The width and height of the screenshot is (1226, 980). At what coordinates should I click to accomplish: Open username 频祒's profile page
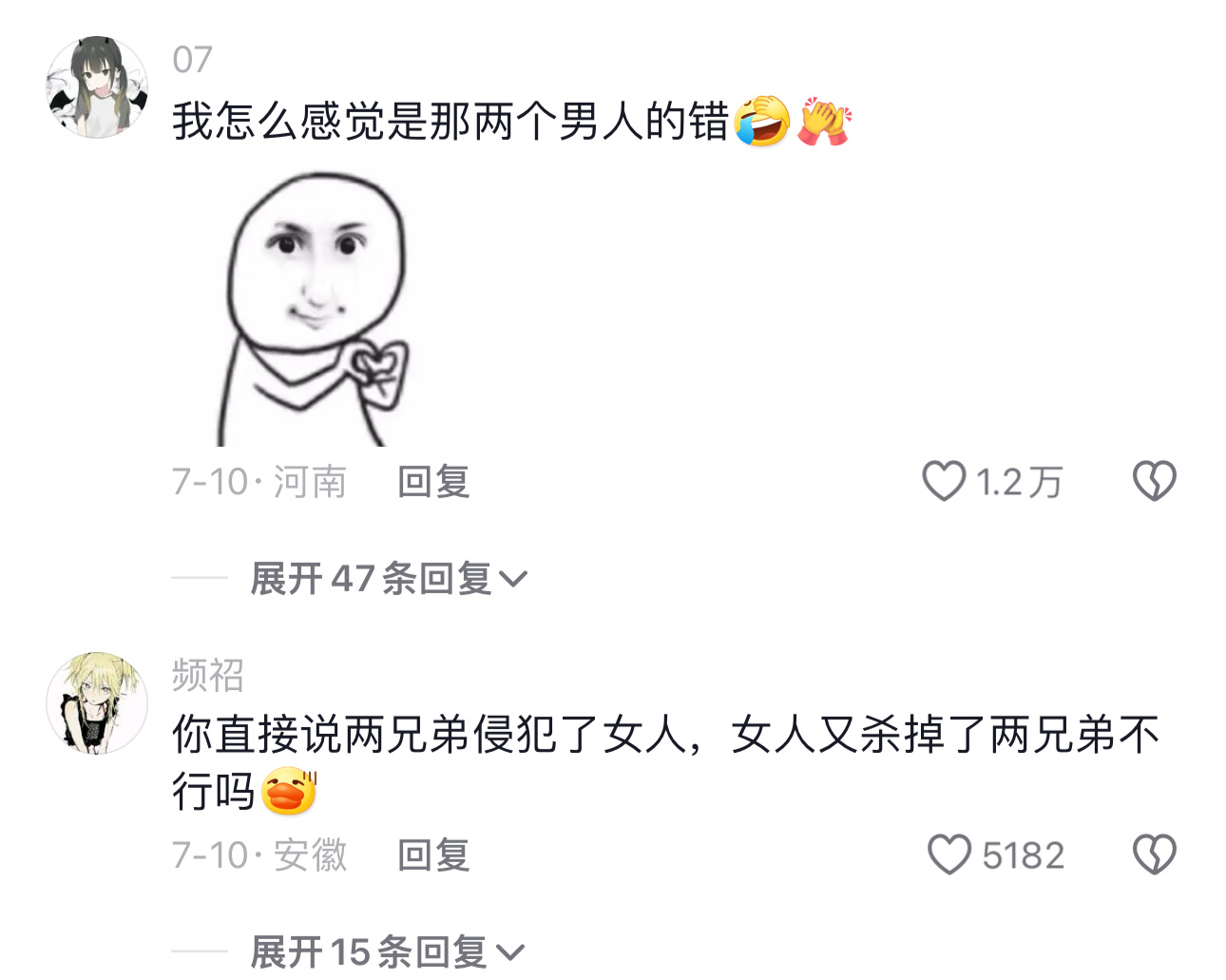click(x=208, y=676)
